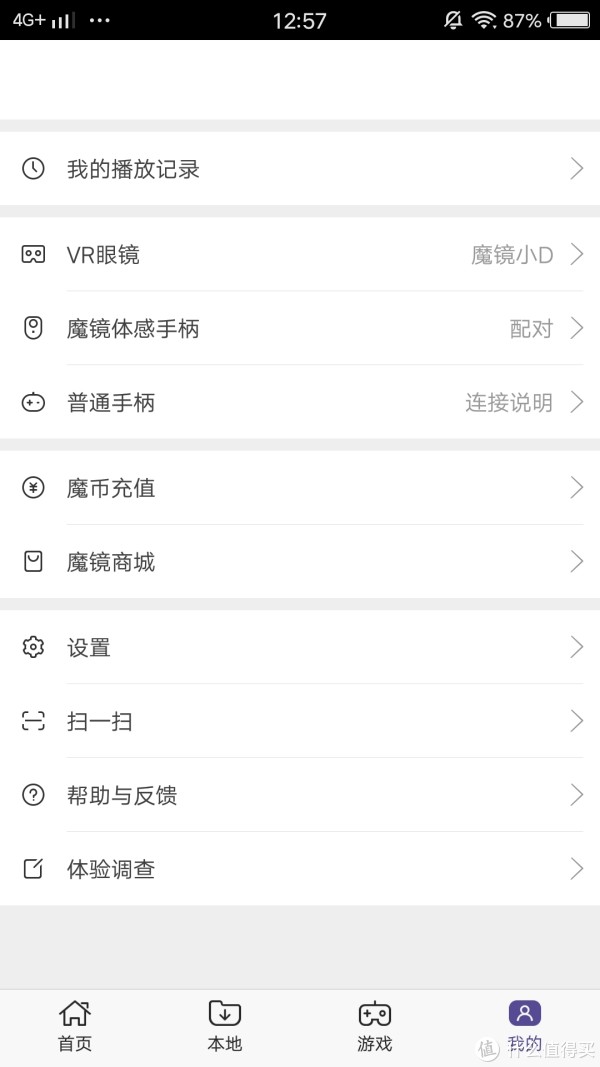Screen dimensions: 600x1067
Task: Open 我的播放记录 playback history
Action: point(300,168)
